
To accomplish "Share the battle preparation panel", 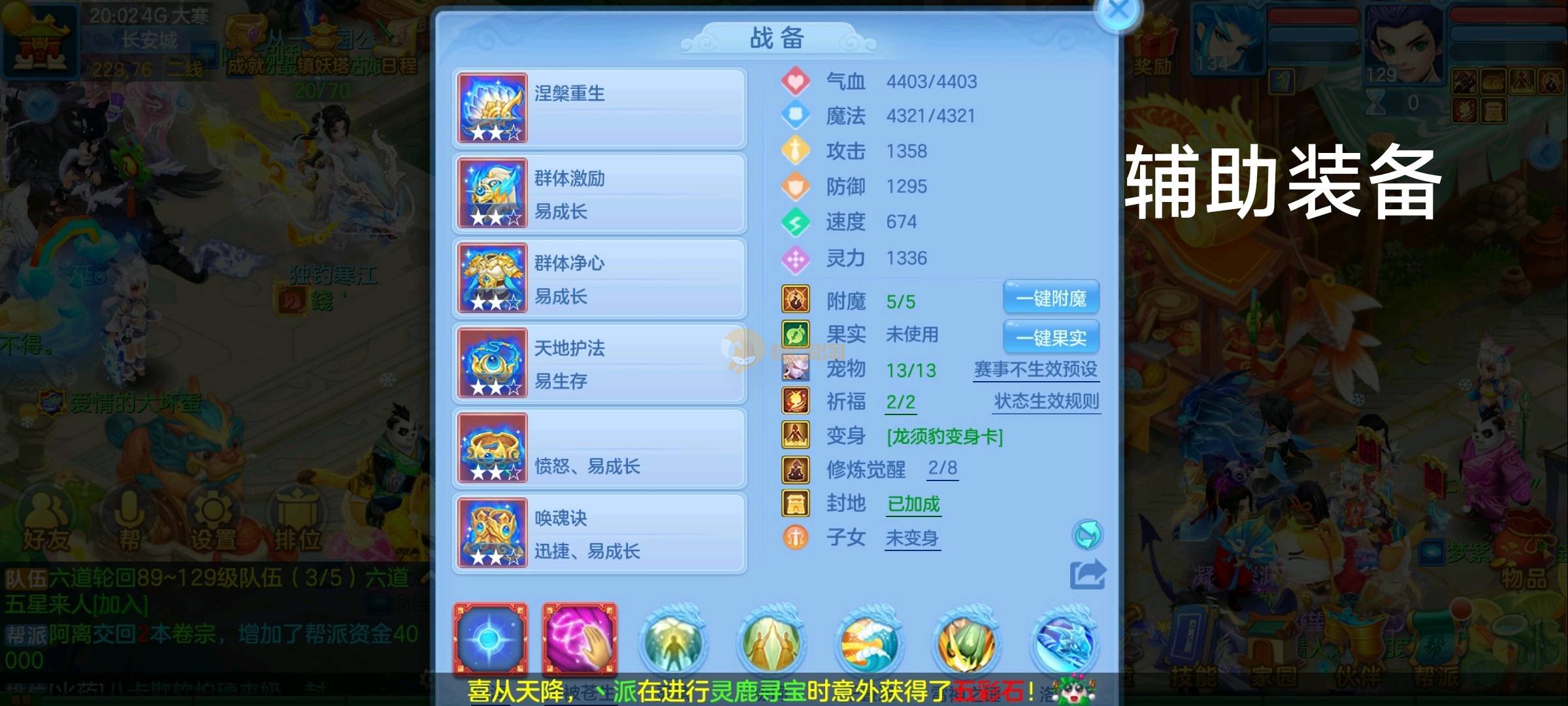I will tap(1087, 575).
